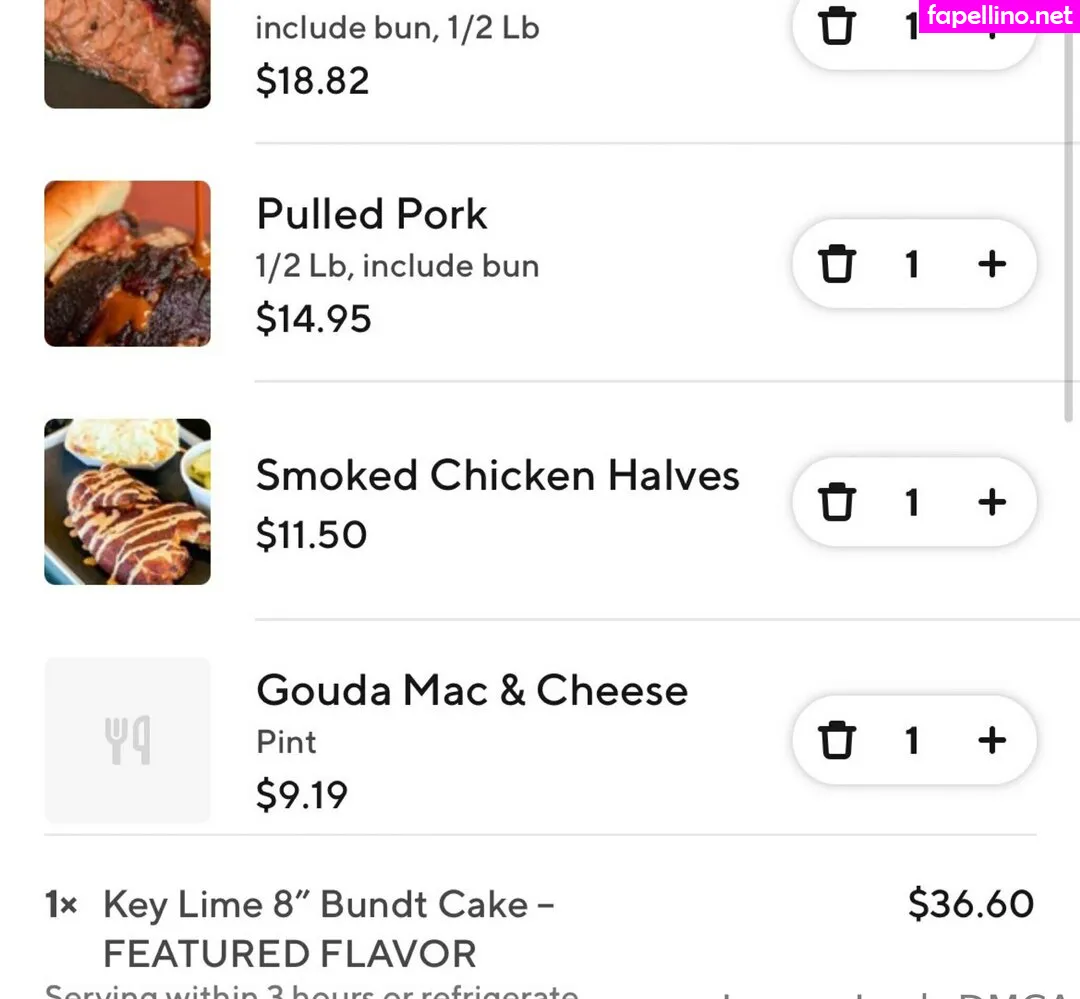This screenshot has height=999, width=1080.
Task: Remove Pulled Pork from the cart
Action: 837,264
